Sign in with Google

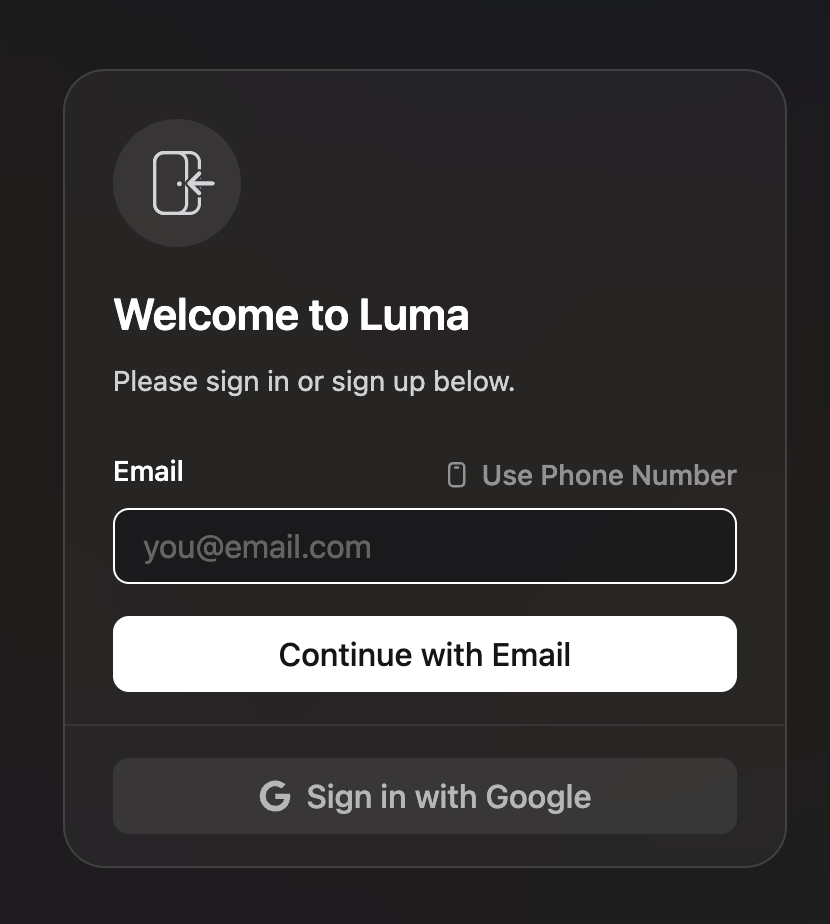(424, 796)
